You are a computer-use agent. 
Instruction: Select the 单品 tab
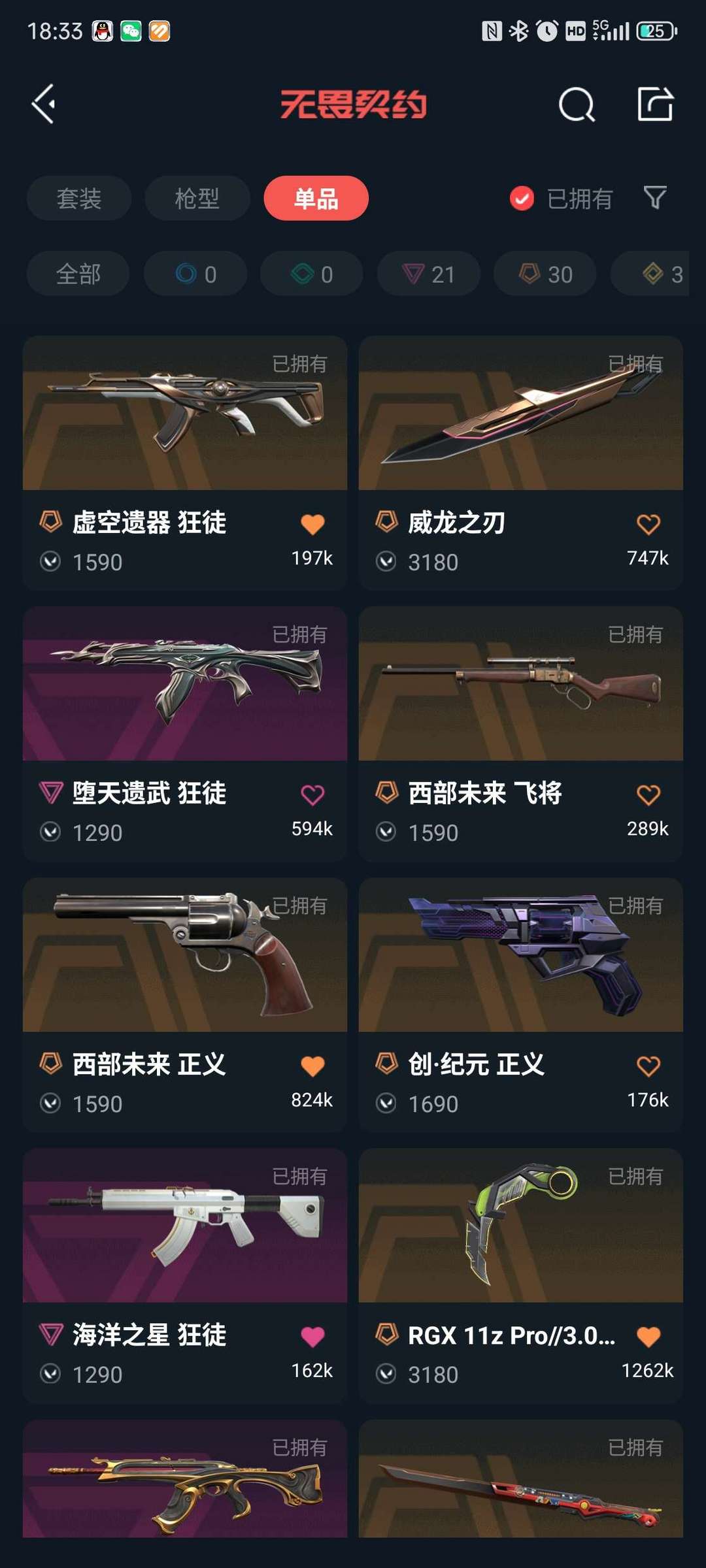point(316,199)
